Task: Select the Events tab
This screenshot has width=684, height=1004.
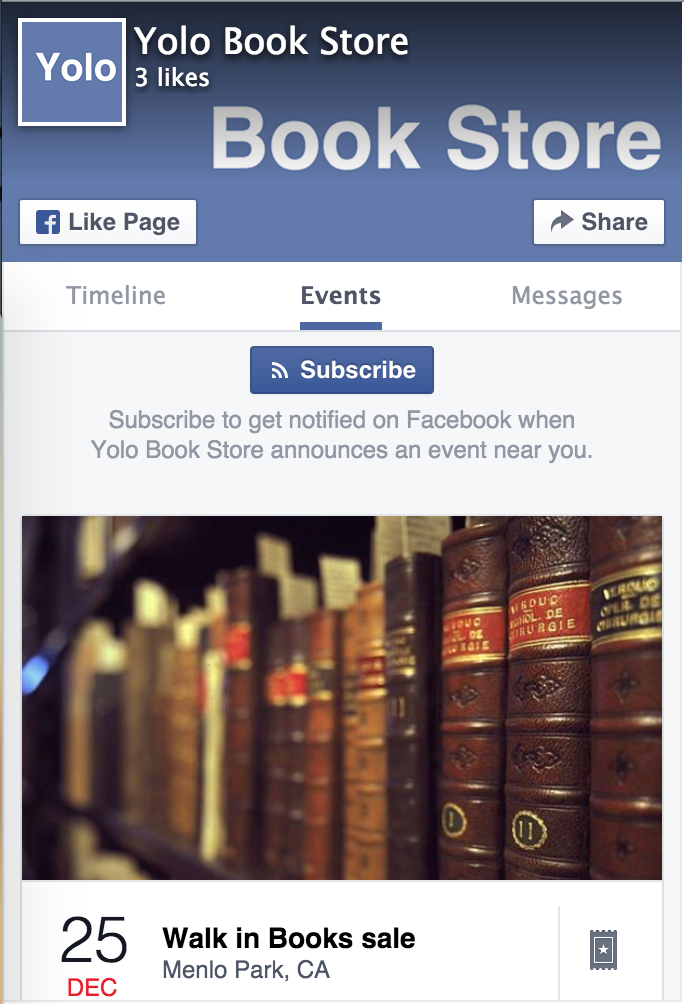Action: point(341,296)
